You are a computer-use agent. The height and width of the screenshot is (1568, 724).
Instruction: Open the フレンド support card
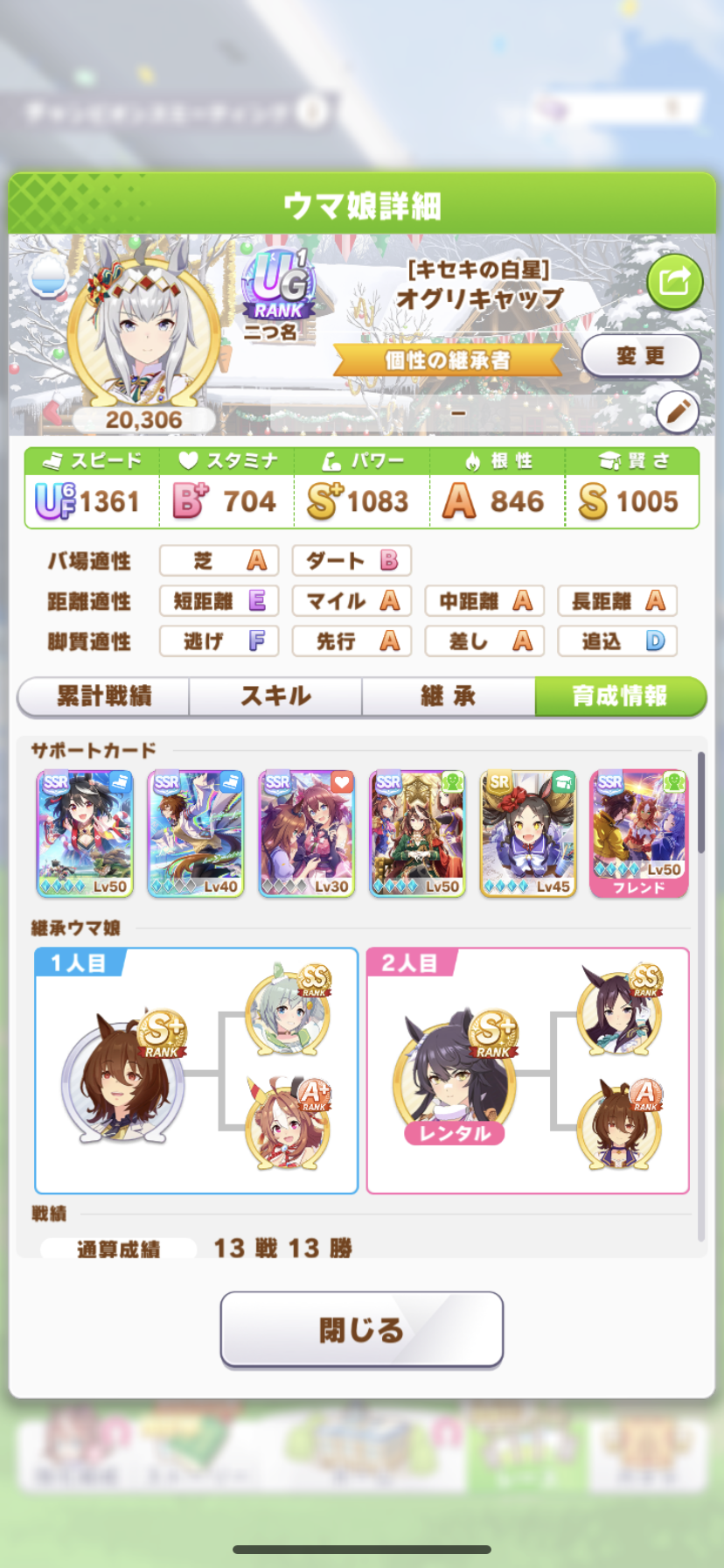tap(639, 833)
